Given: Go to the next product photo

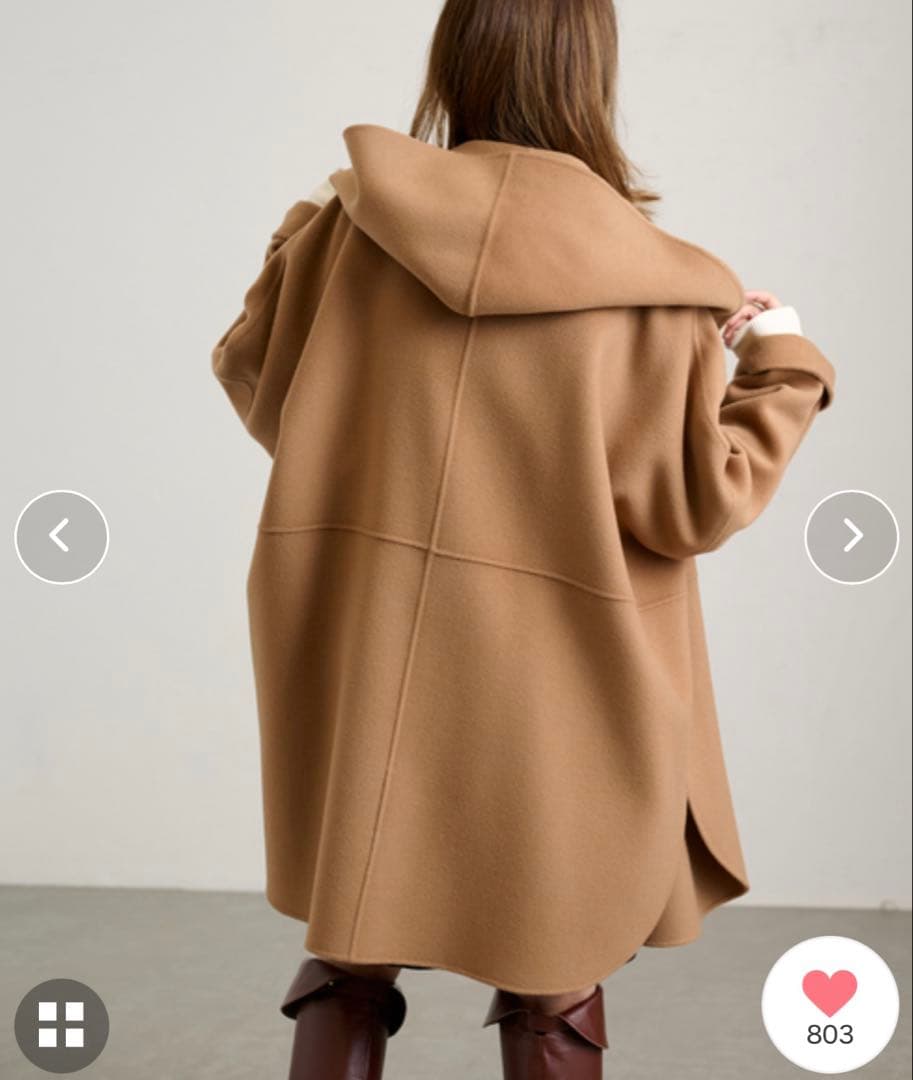Looking at the screenshot, I should (x=851, y=536).
